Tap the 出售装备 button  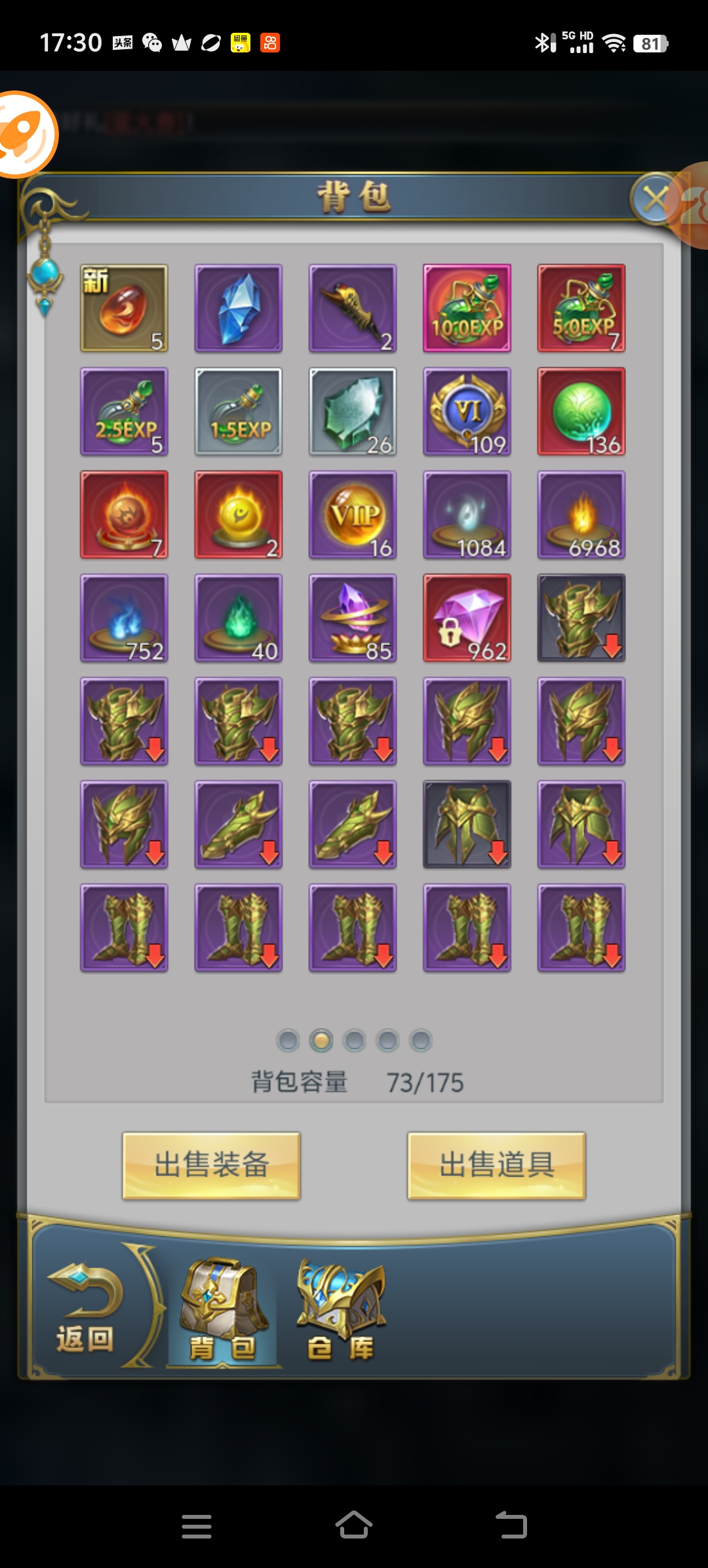[211, 1165]
